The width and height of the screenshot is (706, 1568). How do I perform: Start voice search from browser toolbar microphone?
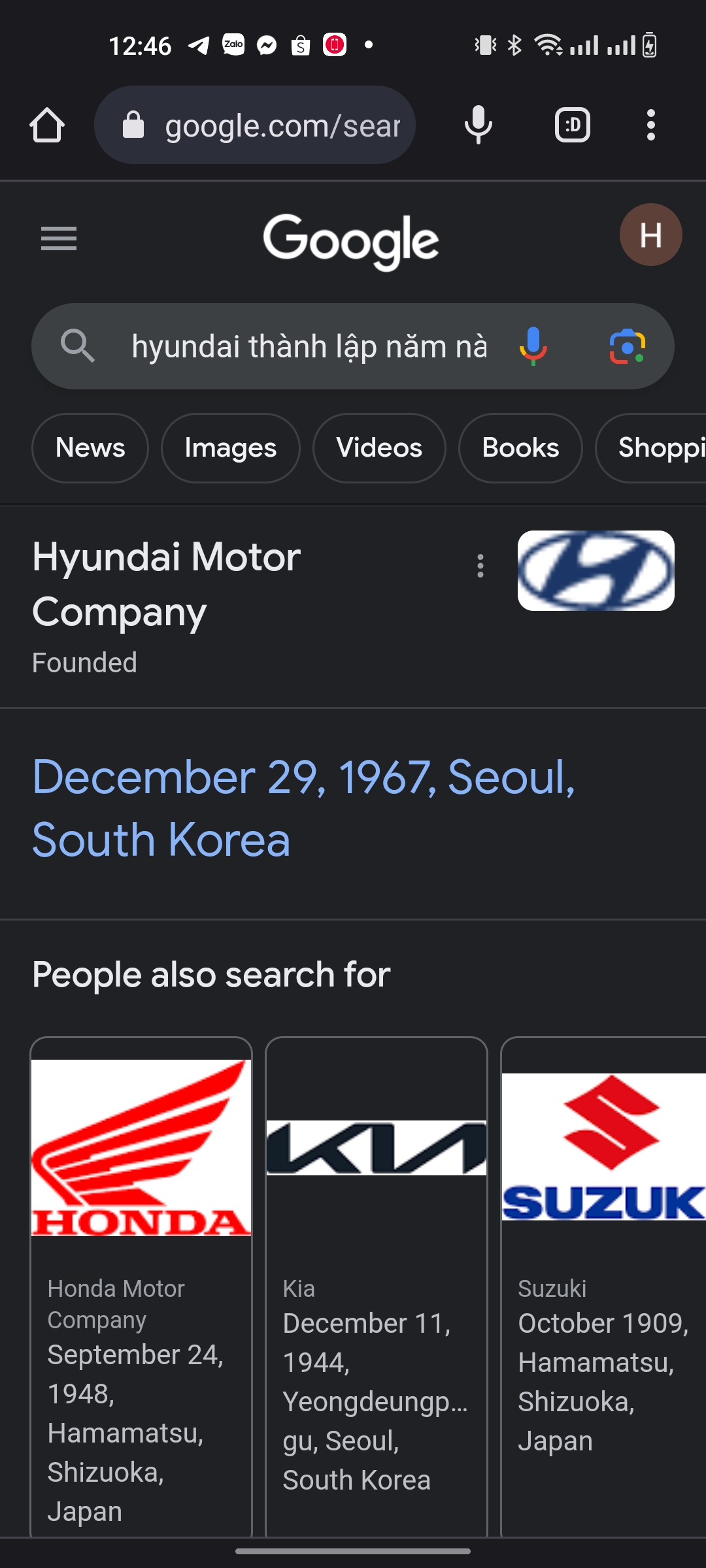(x=478, y=125)
